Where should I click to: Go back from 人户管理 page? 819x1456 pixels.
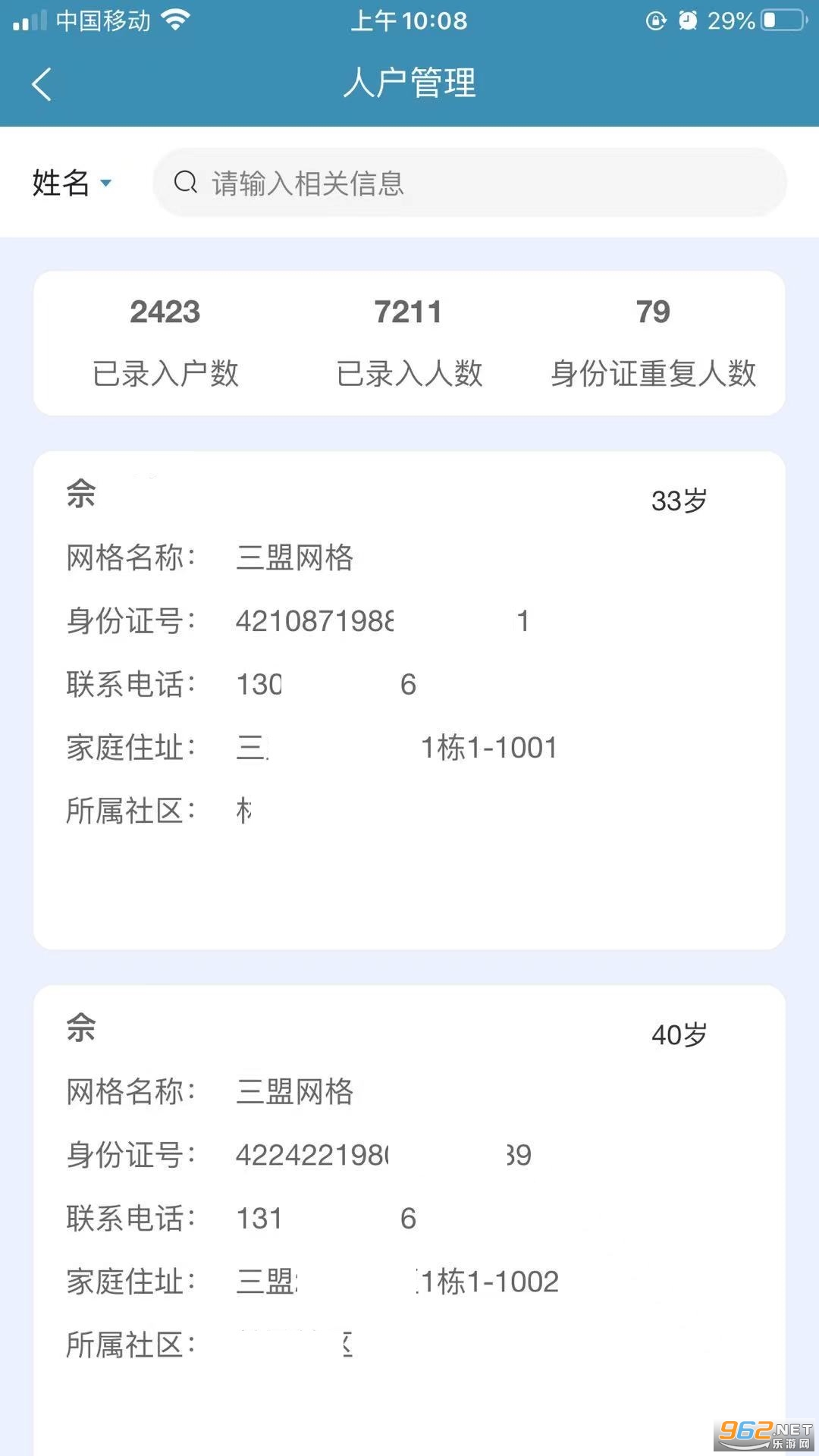(42, 84)
